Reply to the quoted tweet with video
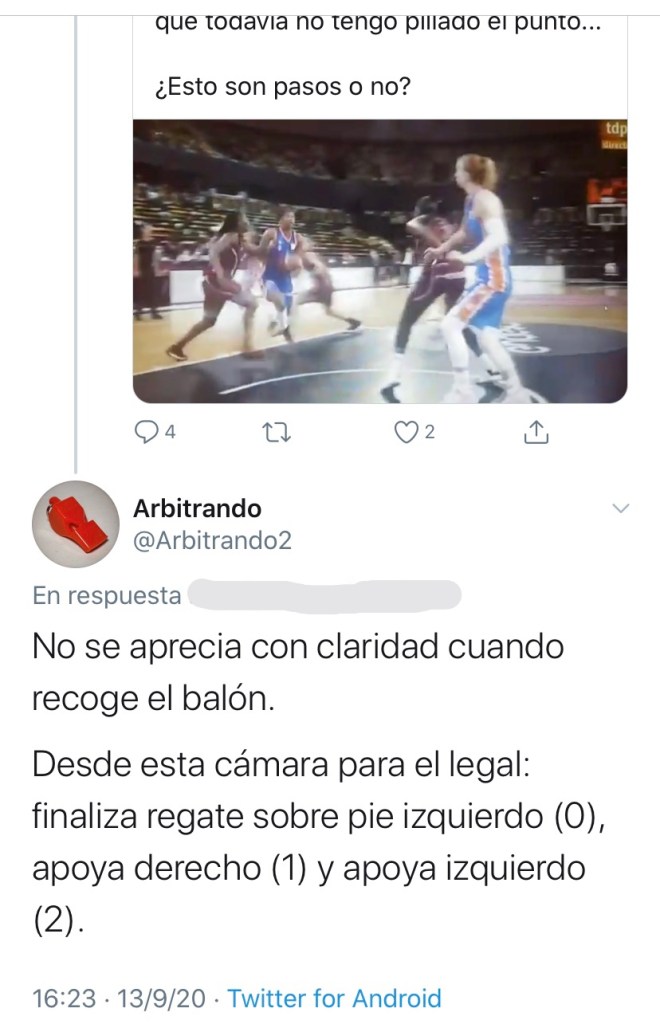The image size is (660, 1024). point(147,432)
